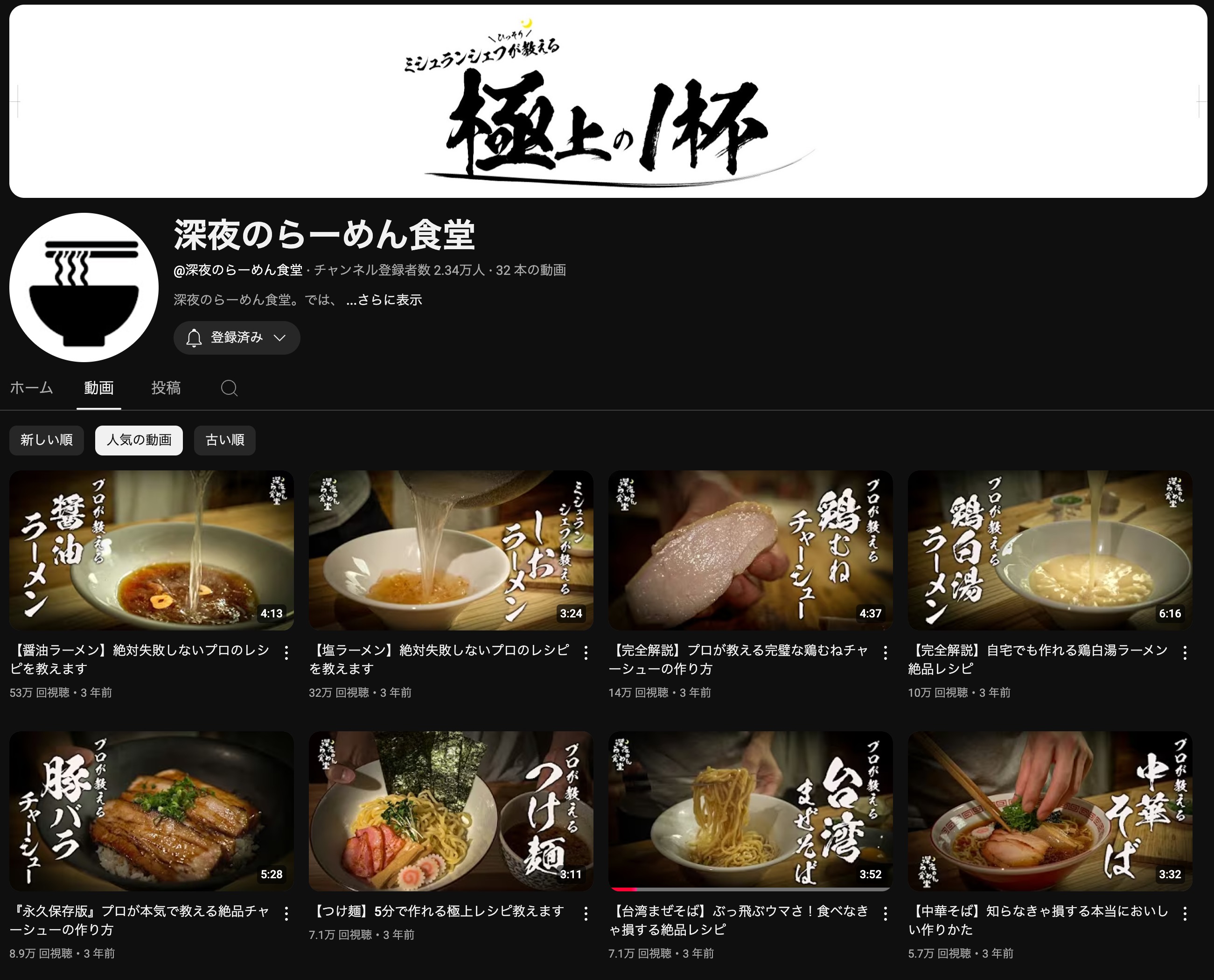Open more options for つけ麺 video

click(586, 914)
